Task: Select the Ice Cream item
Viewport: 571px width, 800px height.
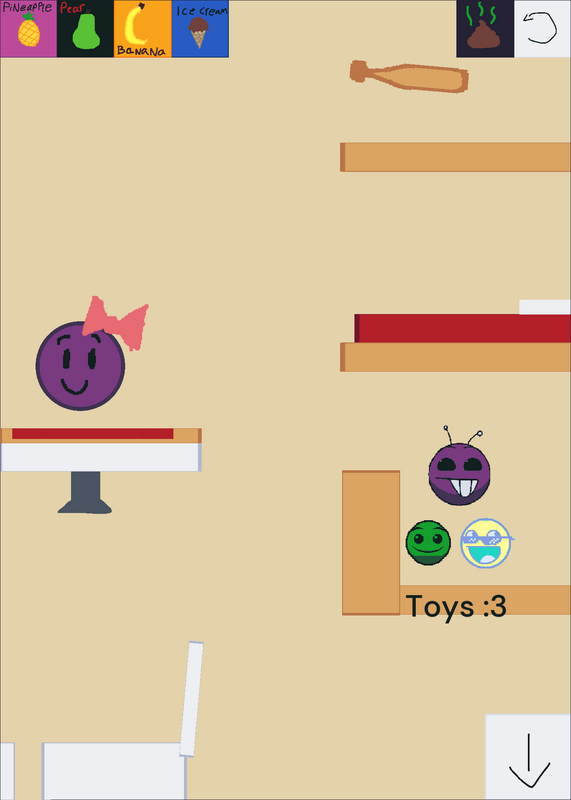Action: pyautogui.click(x=200, y=29)
